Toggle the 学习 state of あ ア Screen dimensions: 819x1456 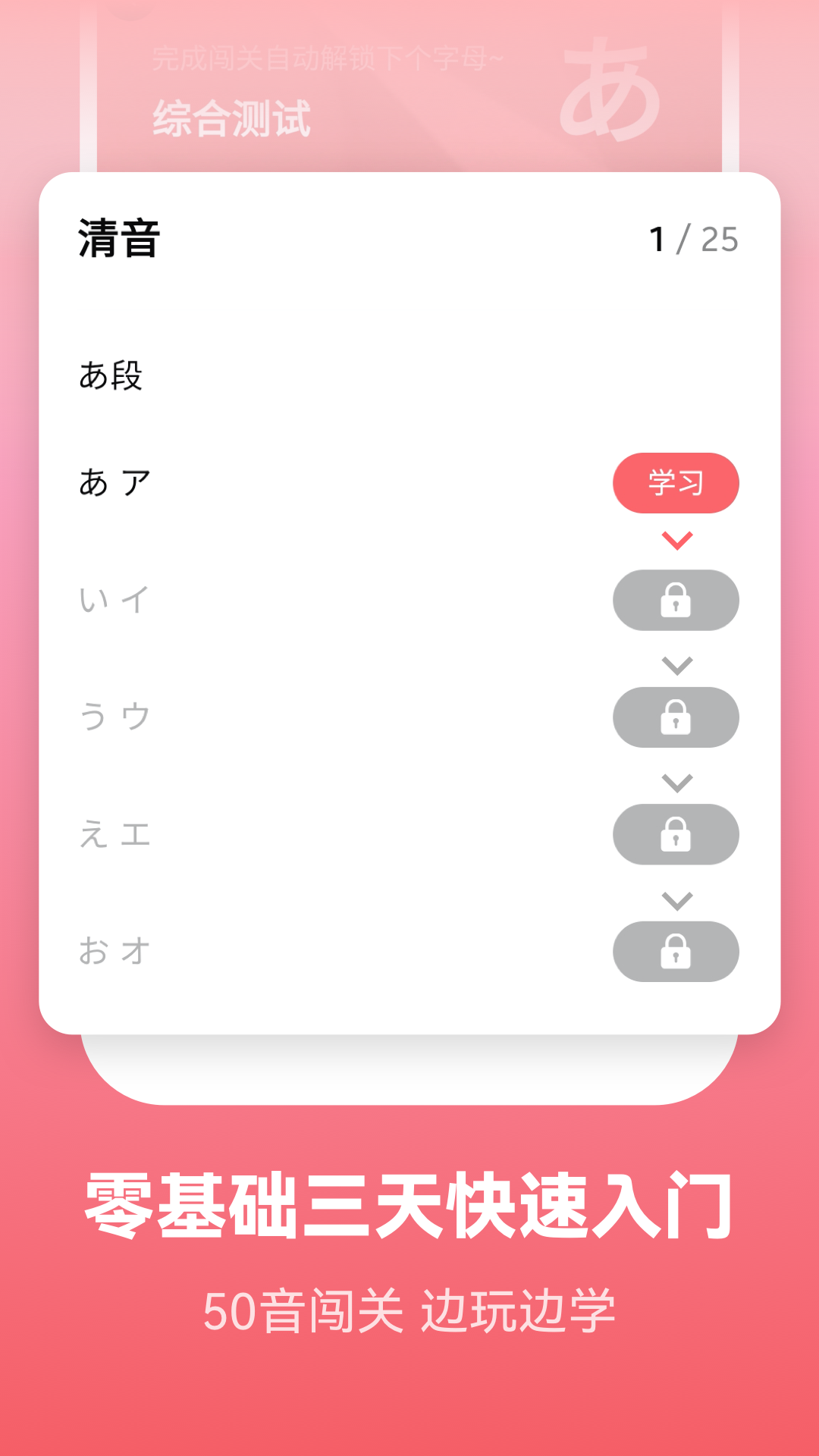[x=676, y=483]
